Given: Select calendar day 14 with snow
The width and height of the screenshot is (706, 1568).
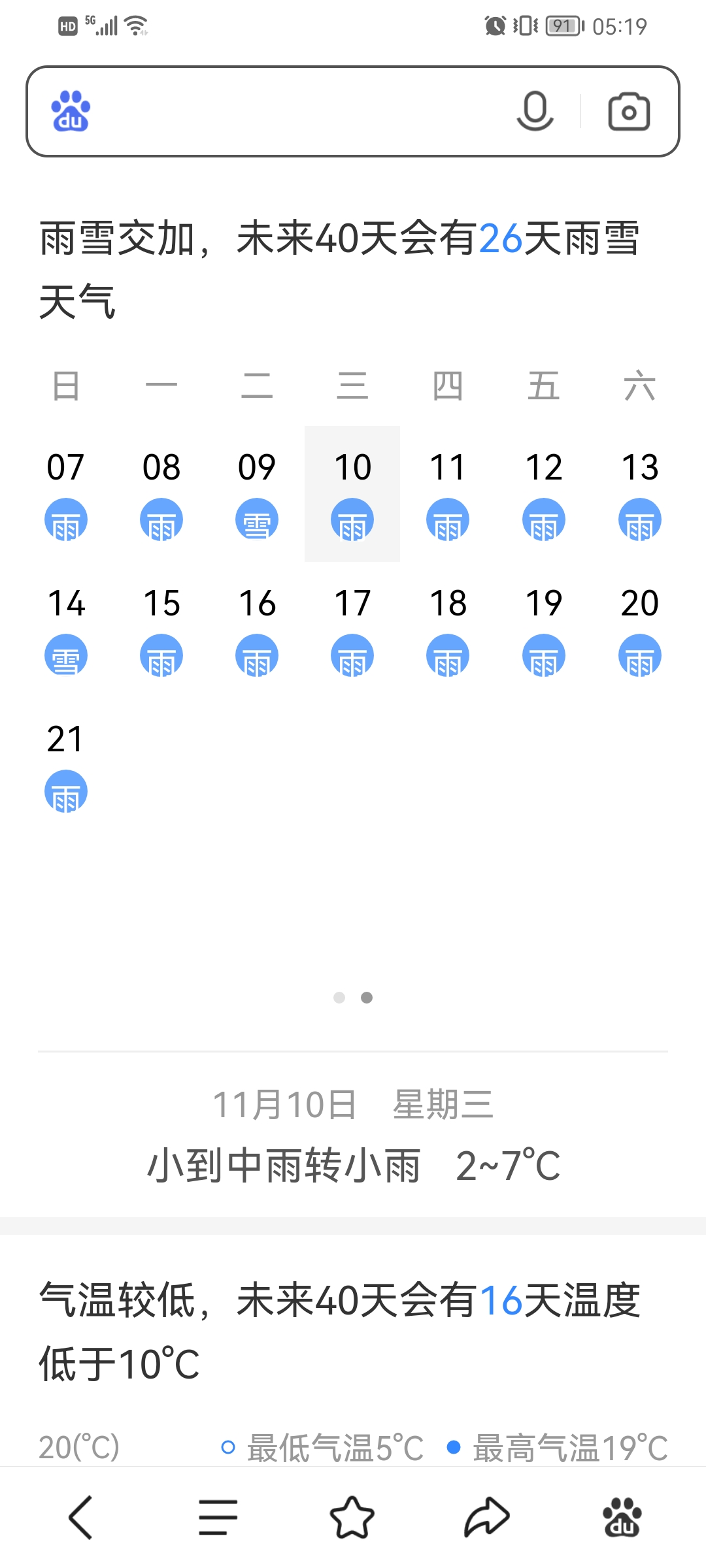Looking at the screenshot, I should 66,630.
